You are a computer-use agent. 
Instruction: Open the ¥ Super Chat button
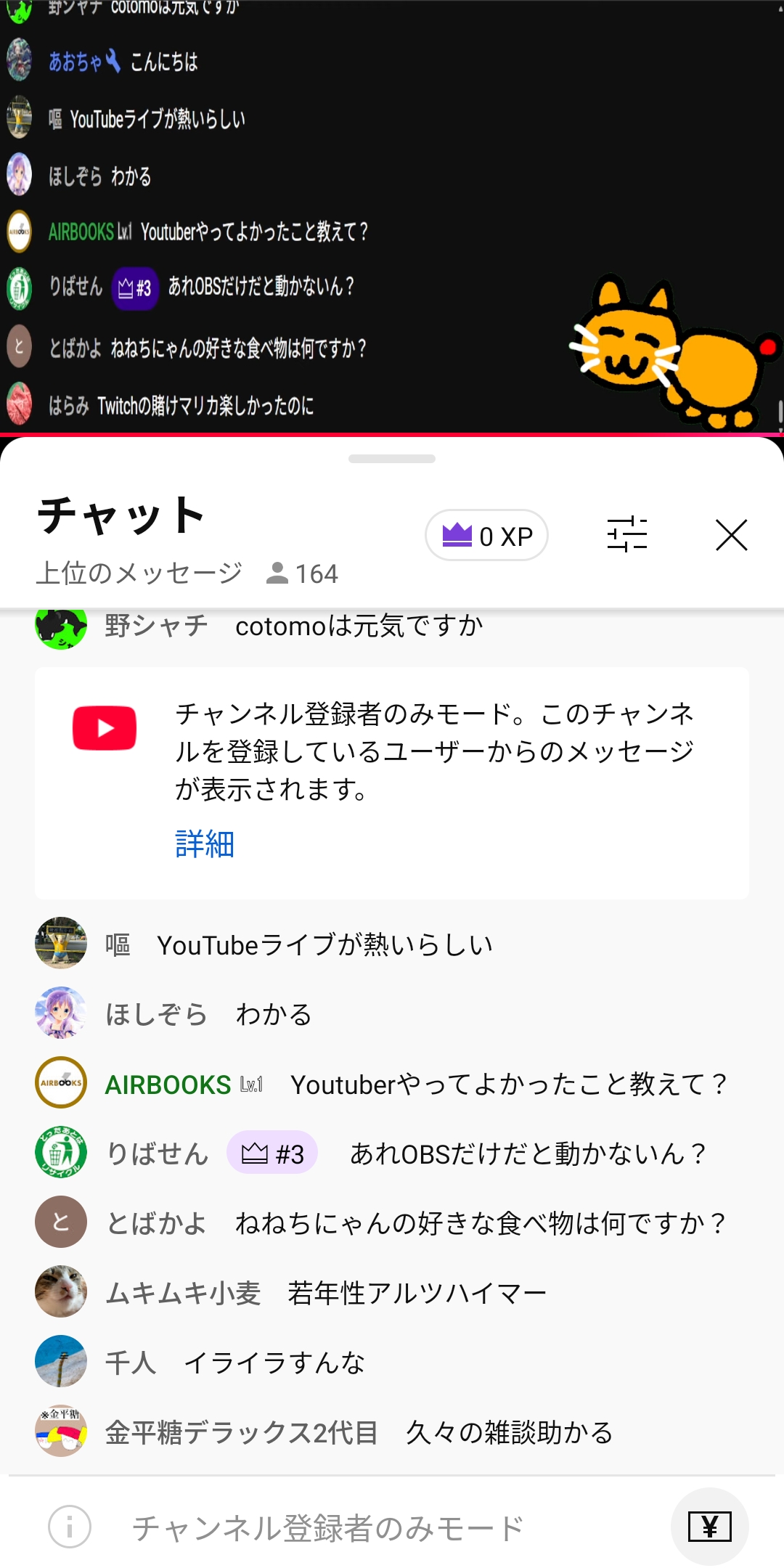(x=709, y=1527)
